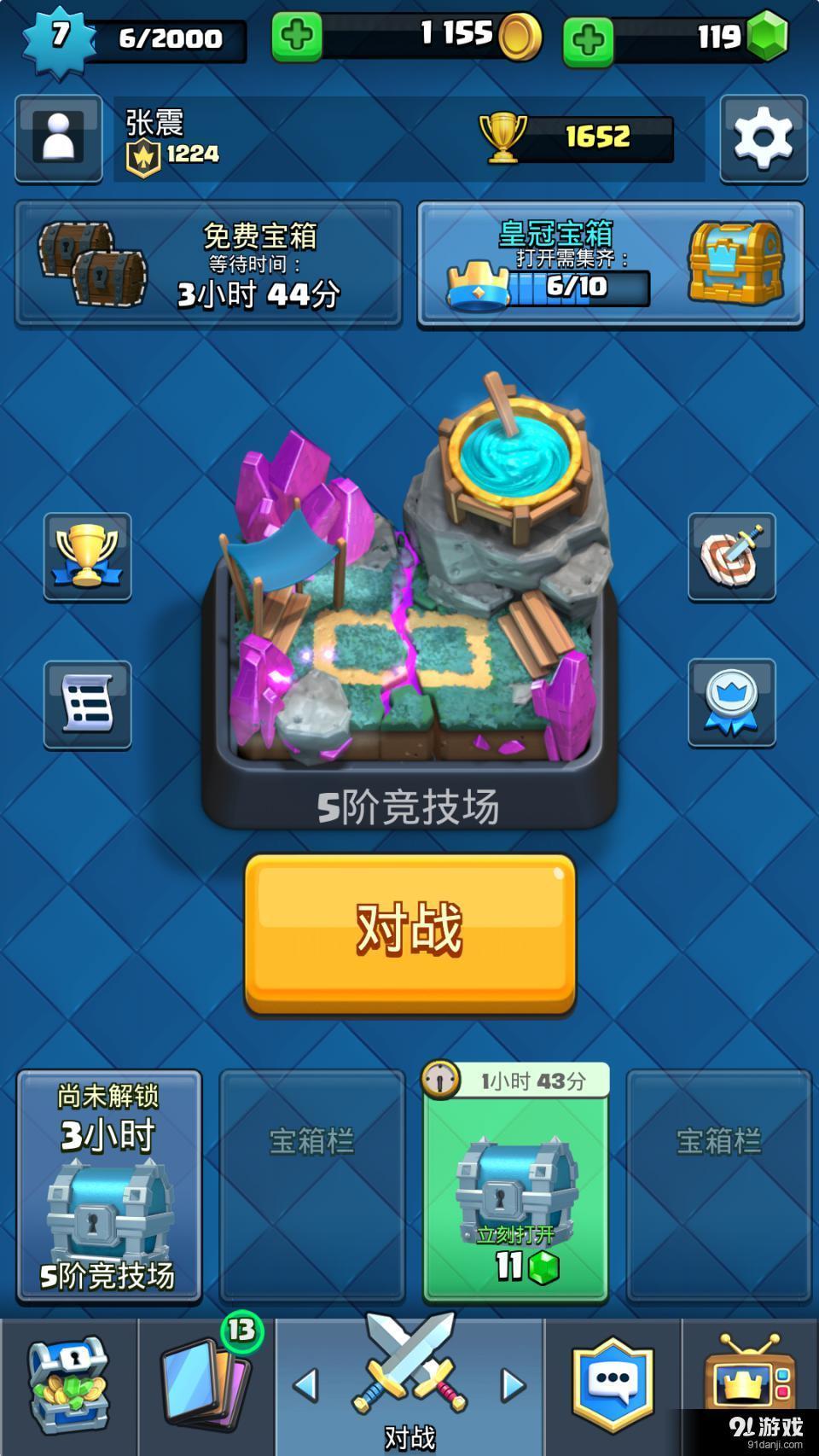
Task: Open the trophy leaderboard icon
Action: click(87, 556)
